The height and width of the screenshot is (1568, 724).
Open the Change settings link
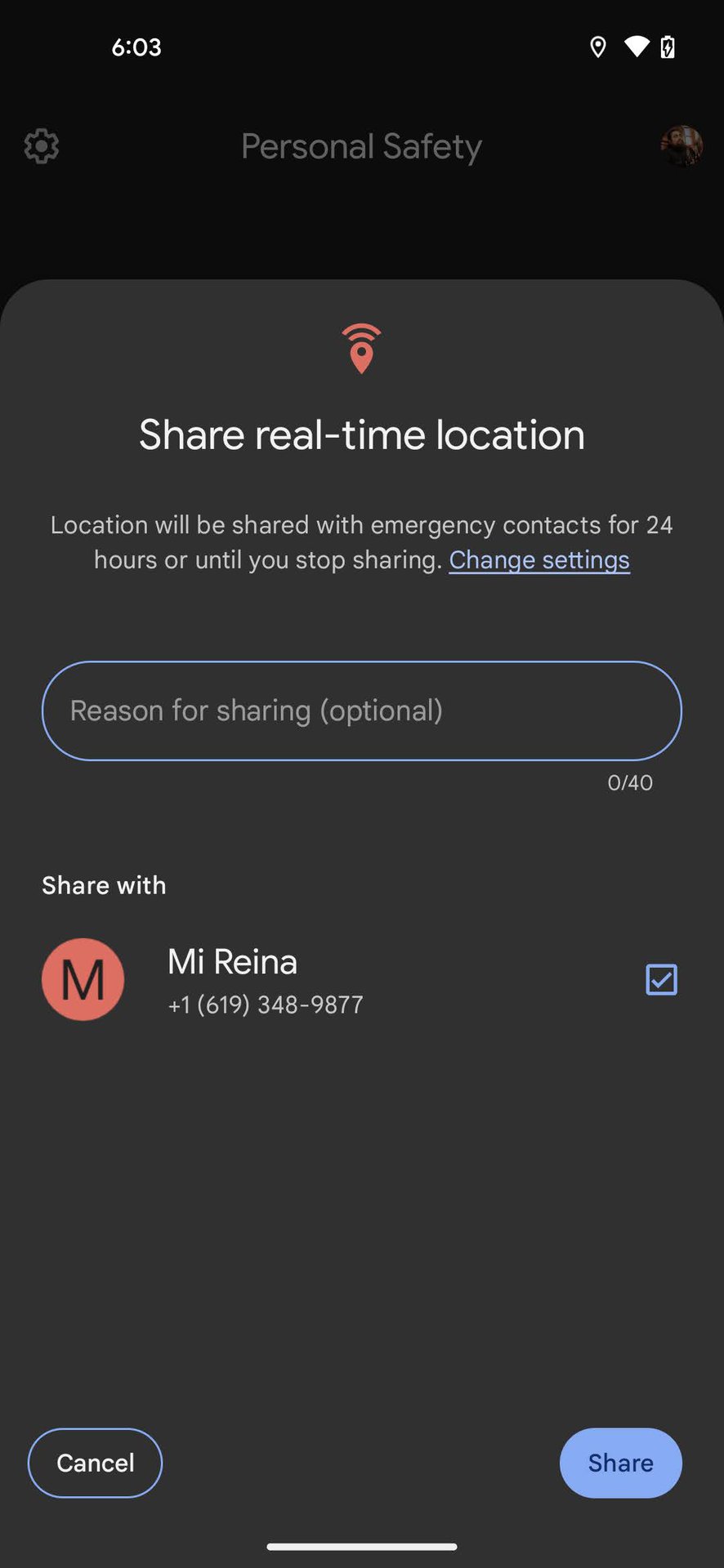pos(539,560)
